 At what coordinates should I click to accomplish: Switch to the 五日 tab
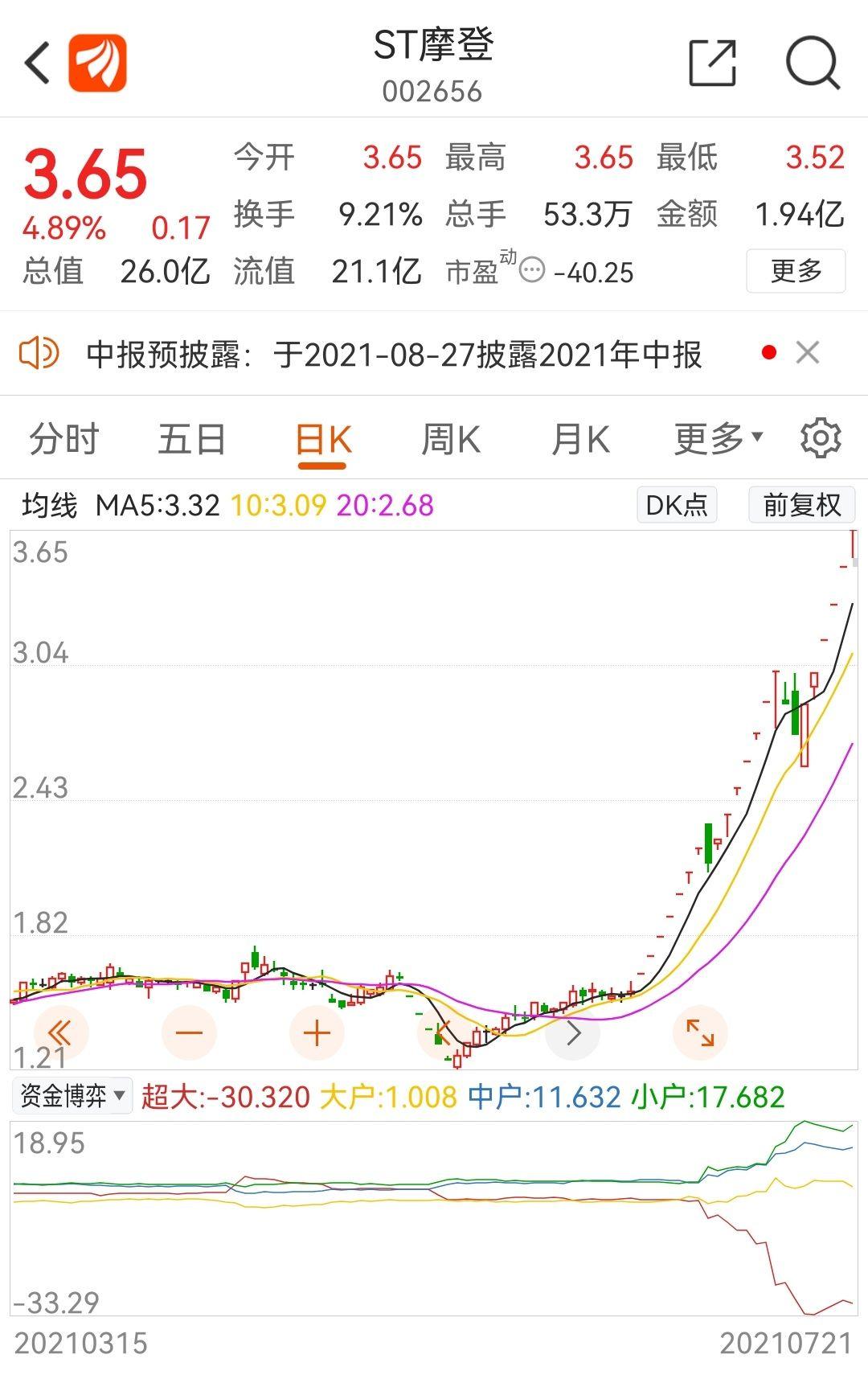tap(191, 440)
